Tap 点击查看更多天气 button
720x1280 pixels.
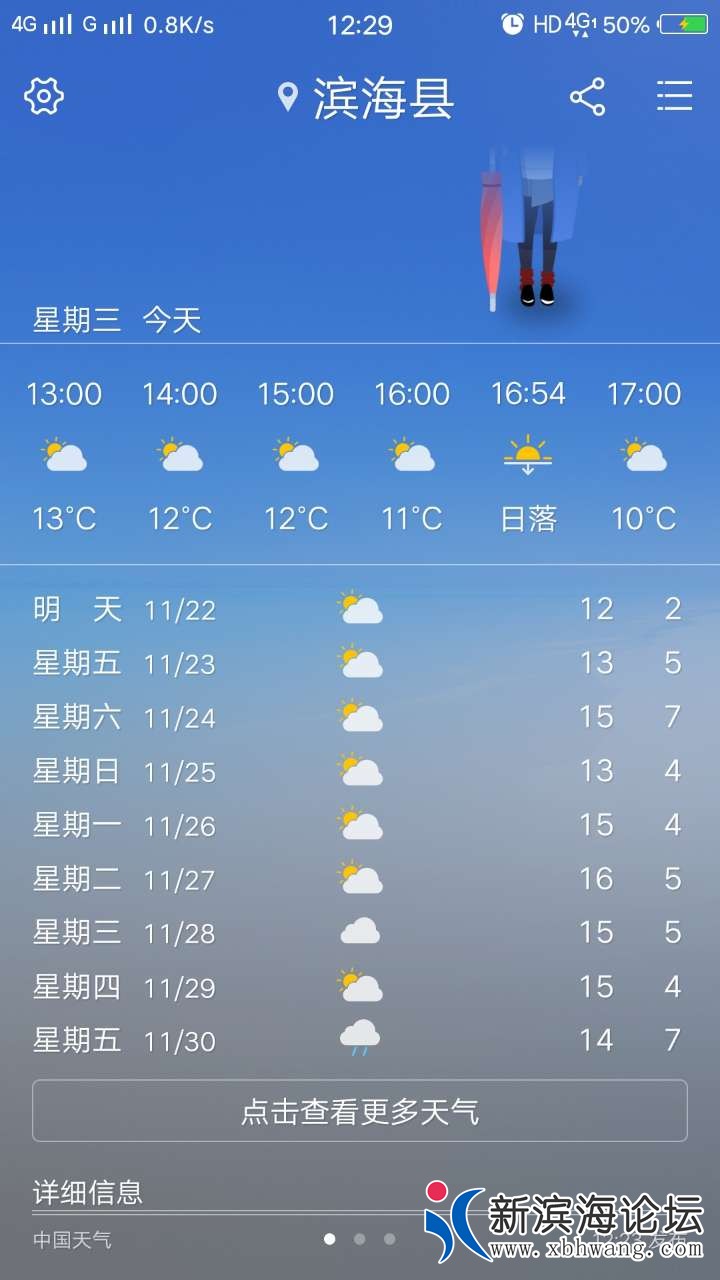click(x=360, y=1111)
